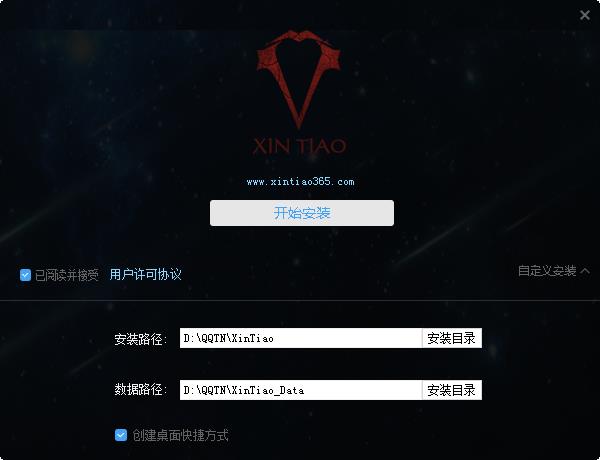This screenshot has height=460, width=600.
Task: Close the installer window
Action: point(585,15)
